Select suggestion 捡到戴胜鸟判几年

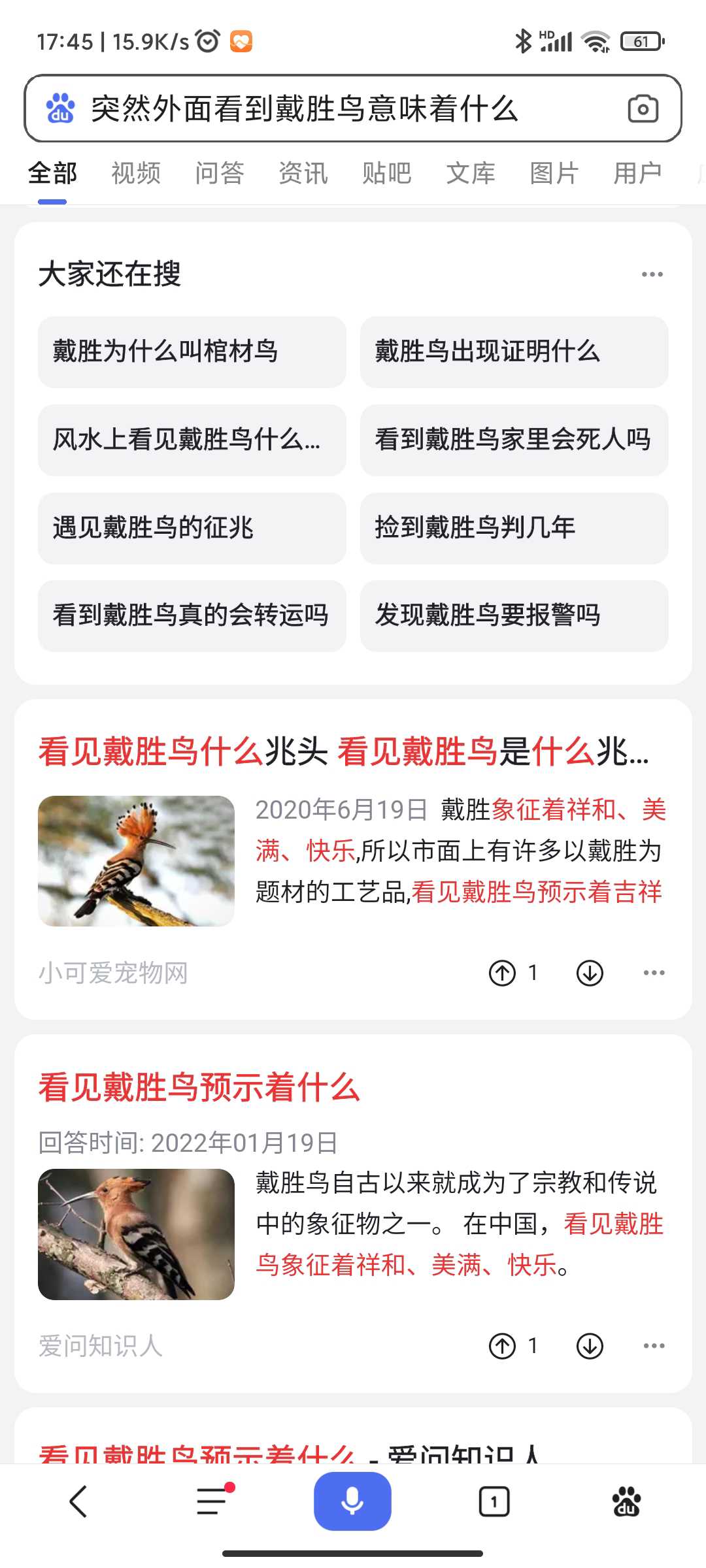pos(514,528)
